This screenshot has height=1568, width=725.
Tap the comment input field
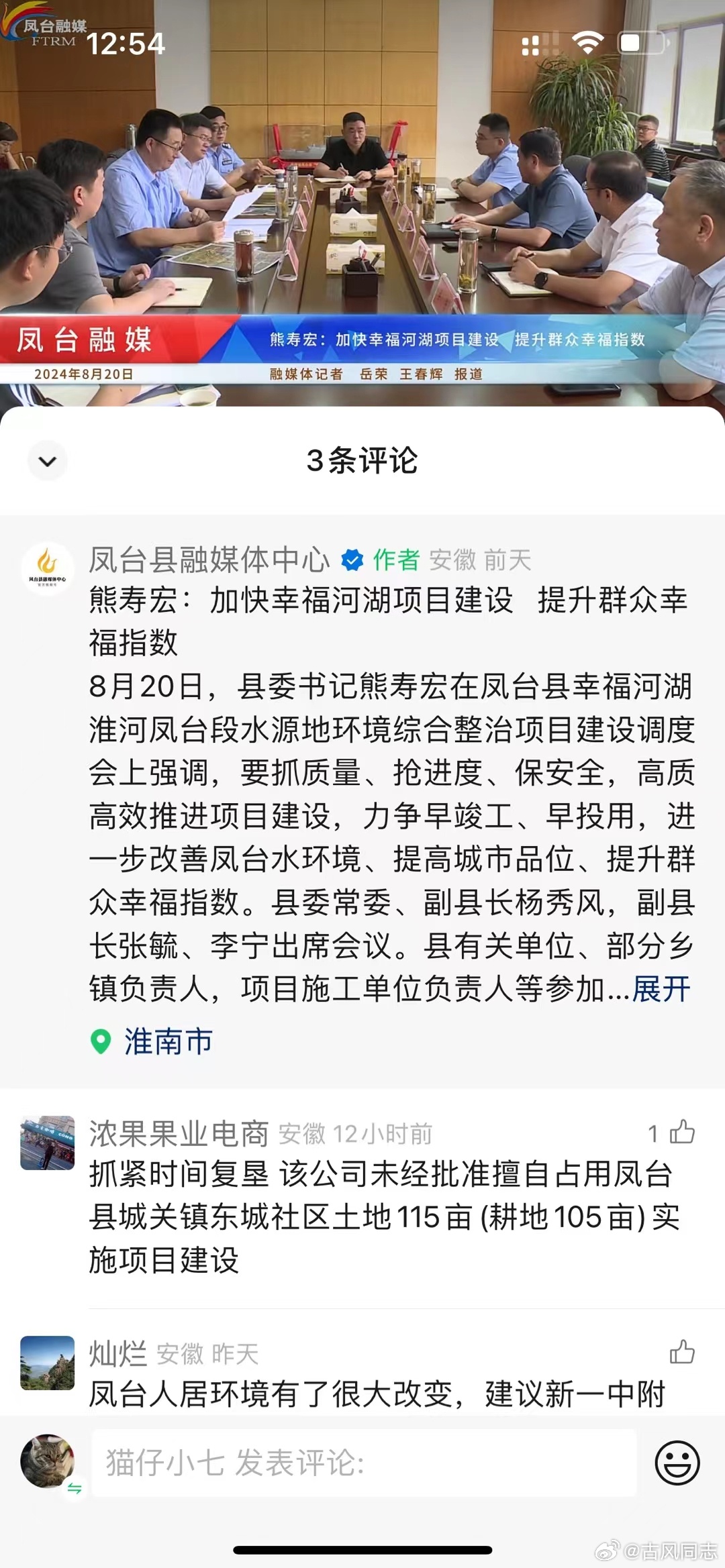(x=364, y=1463)
